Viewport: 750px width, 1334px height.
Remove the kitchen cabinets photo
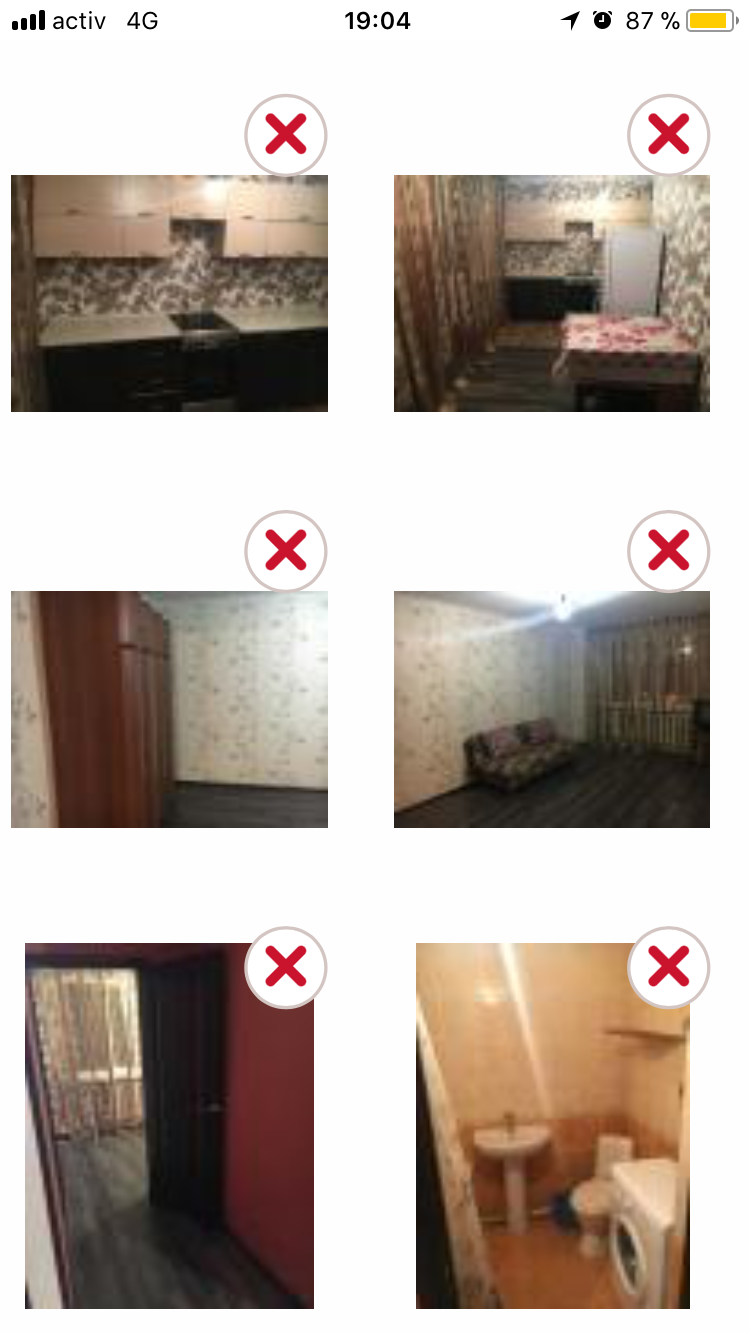click(x=286, y=134)
